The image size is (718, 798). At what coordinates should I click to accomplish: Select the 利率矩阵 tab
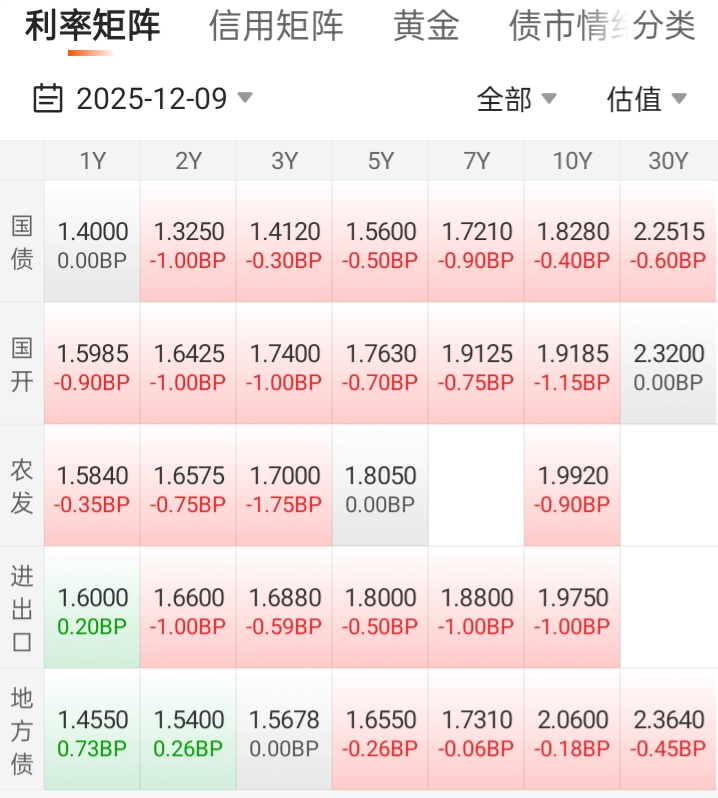[x=92, y=27]
